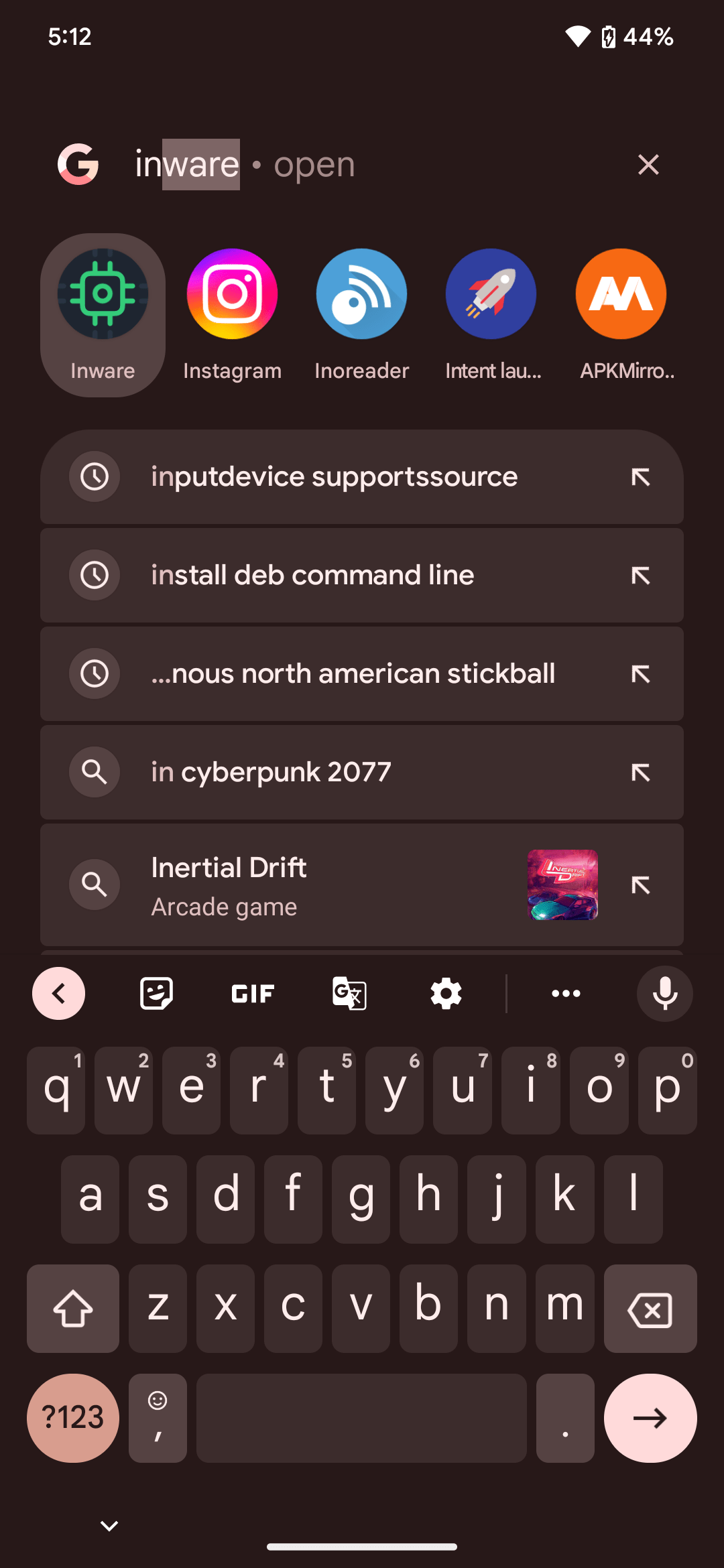
Task: Switch to the numeric keyboard layout
Action: (x=72, y=1418)
